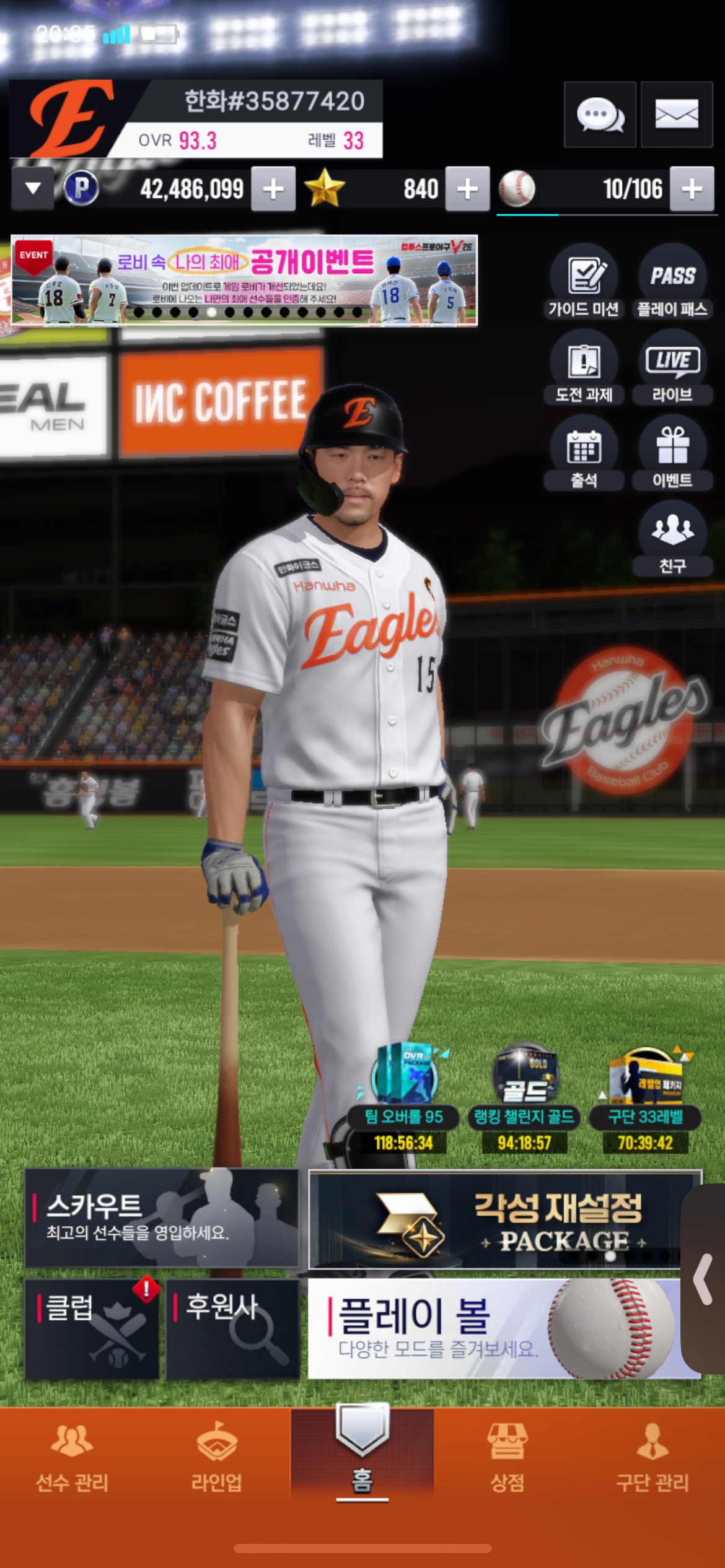Refill baseballs with the plus button
The height and width of the screenshot is (1568, 725).
[692, 189]
